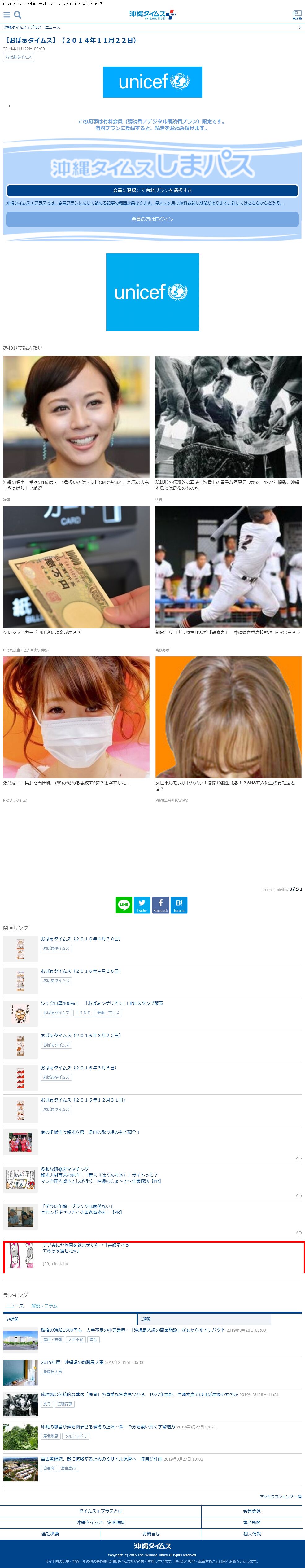Share the article via LINE
The image size is (305, 1568).
click(124, 904)
